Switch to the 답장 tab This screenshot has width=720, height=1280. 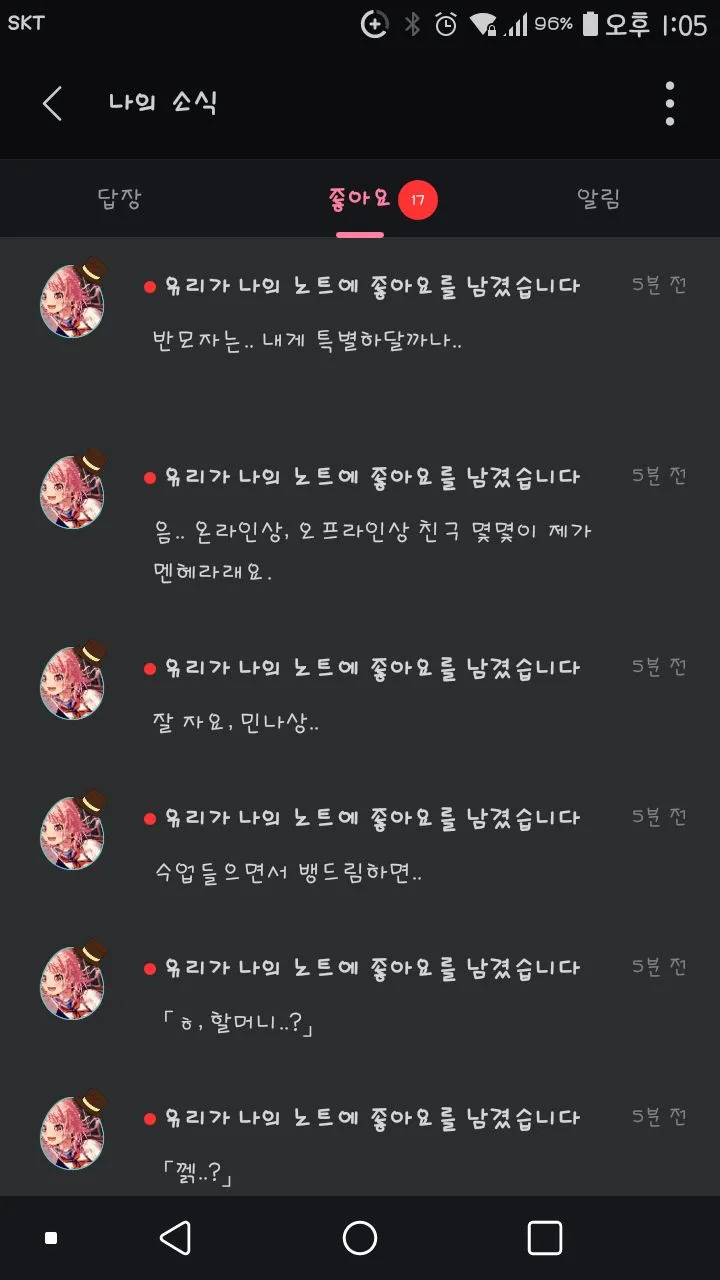point(119,199)
